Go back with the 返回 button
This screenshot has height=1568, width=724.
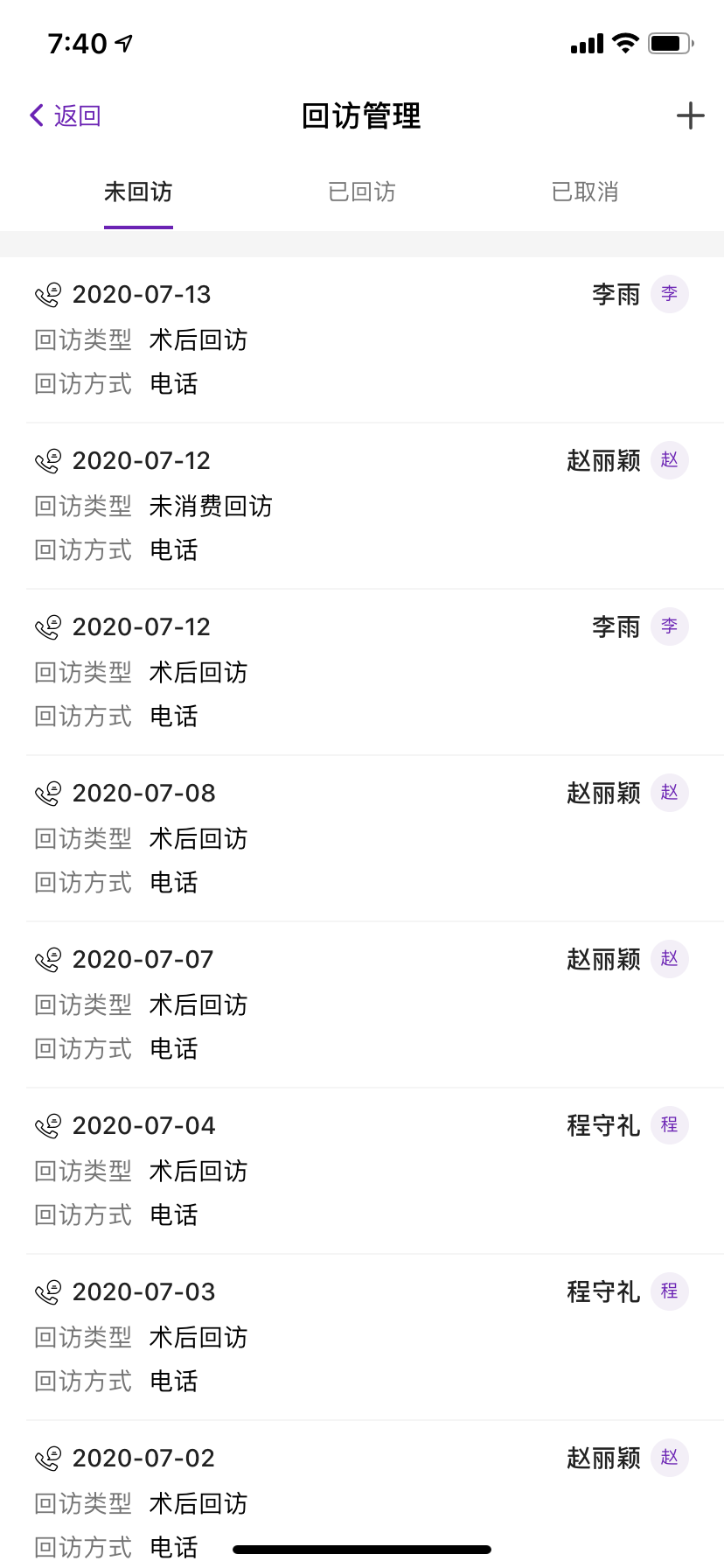(x=66, y=115)
